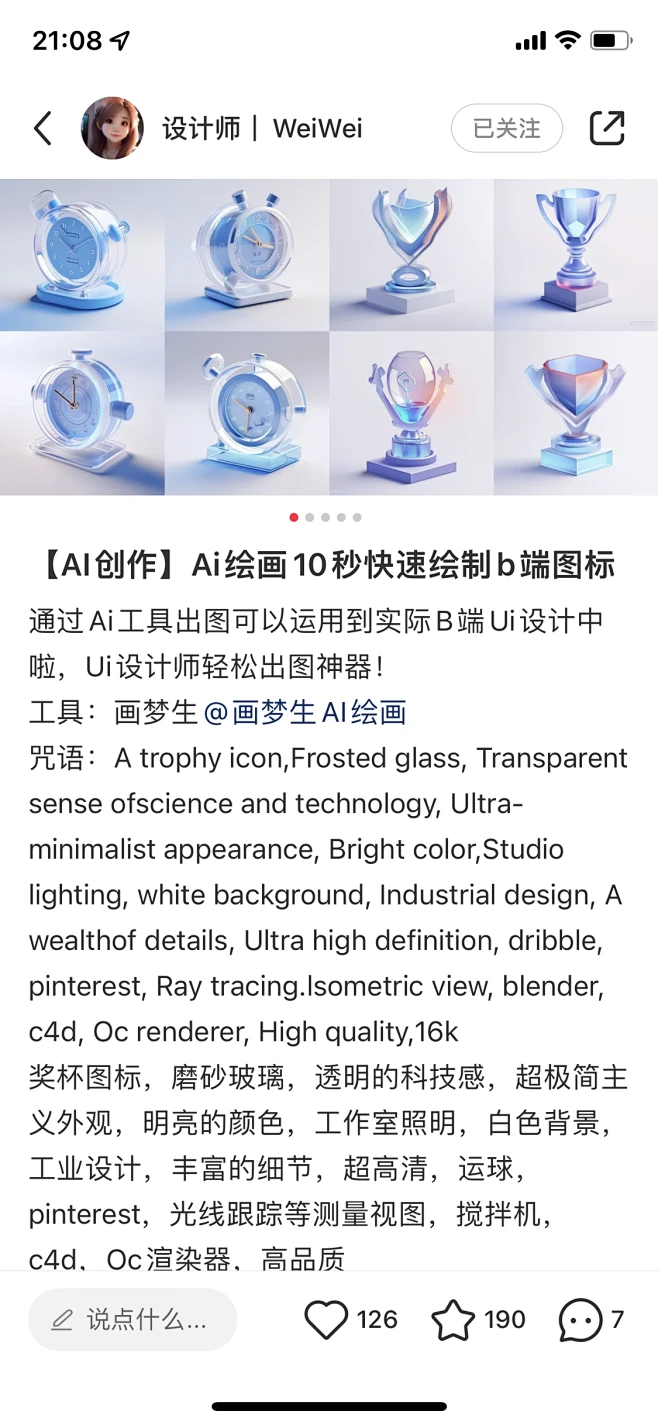Open the @画梦生 AI绘画 mention link
Screen dimensions: 658x1425
[305, 713]
